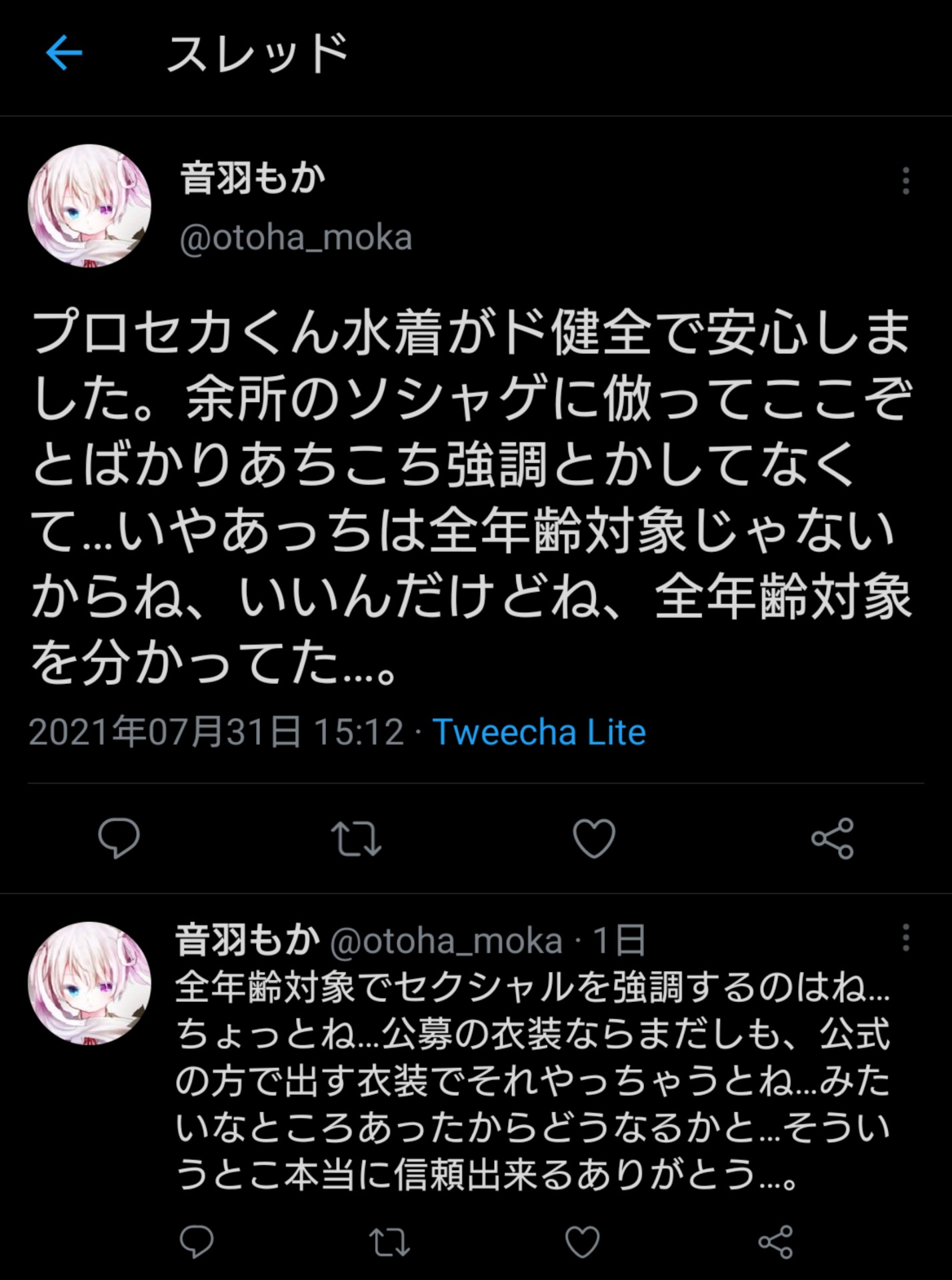Viewport: 952px width, 1280px height.
Task: Open the Tweecha Lite source link
Action: click(539, 732)
